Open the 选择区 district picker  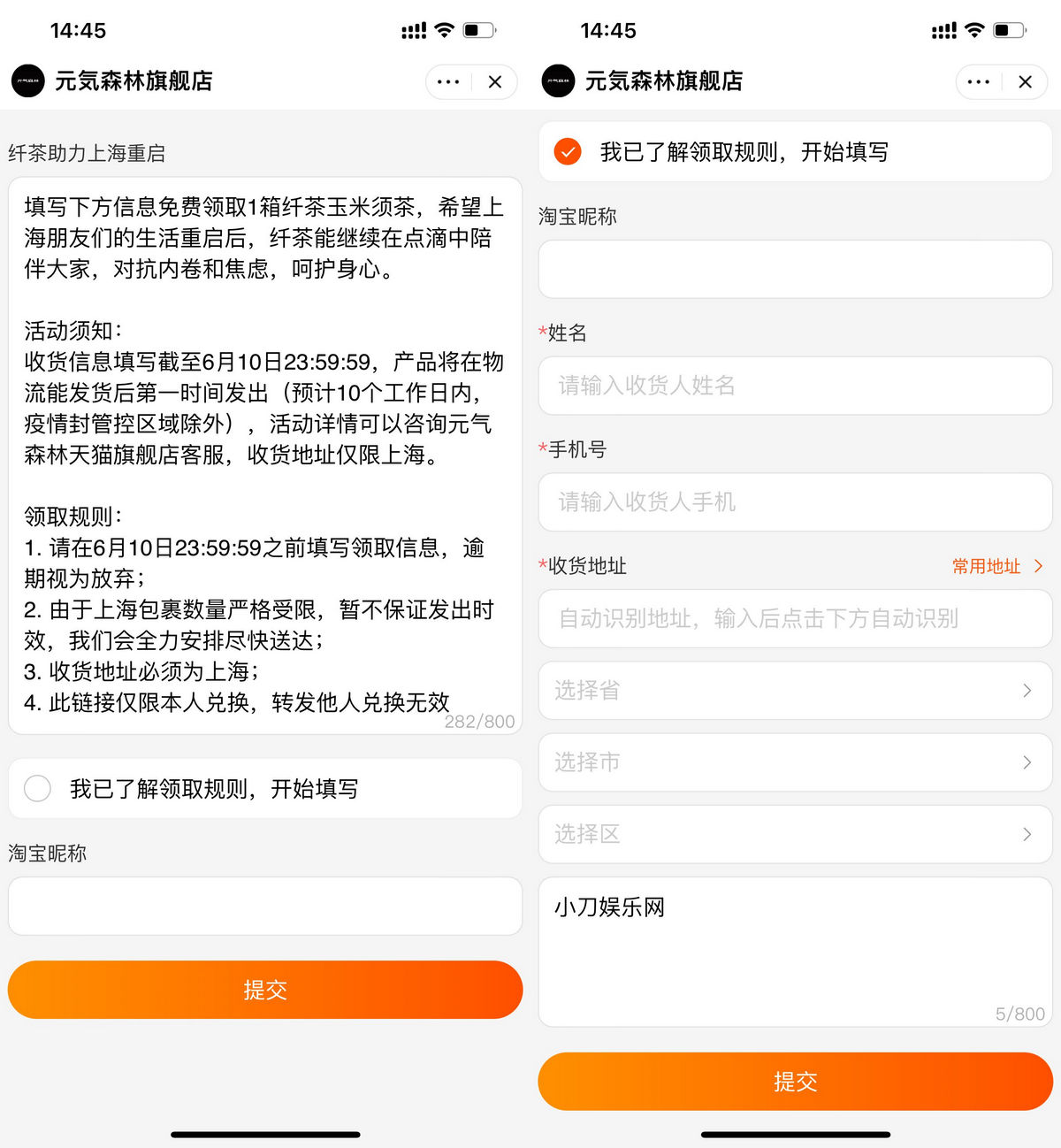(x=794, y=834)
